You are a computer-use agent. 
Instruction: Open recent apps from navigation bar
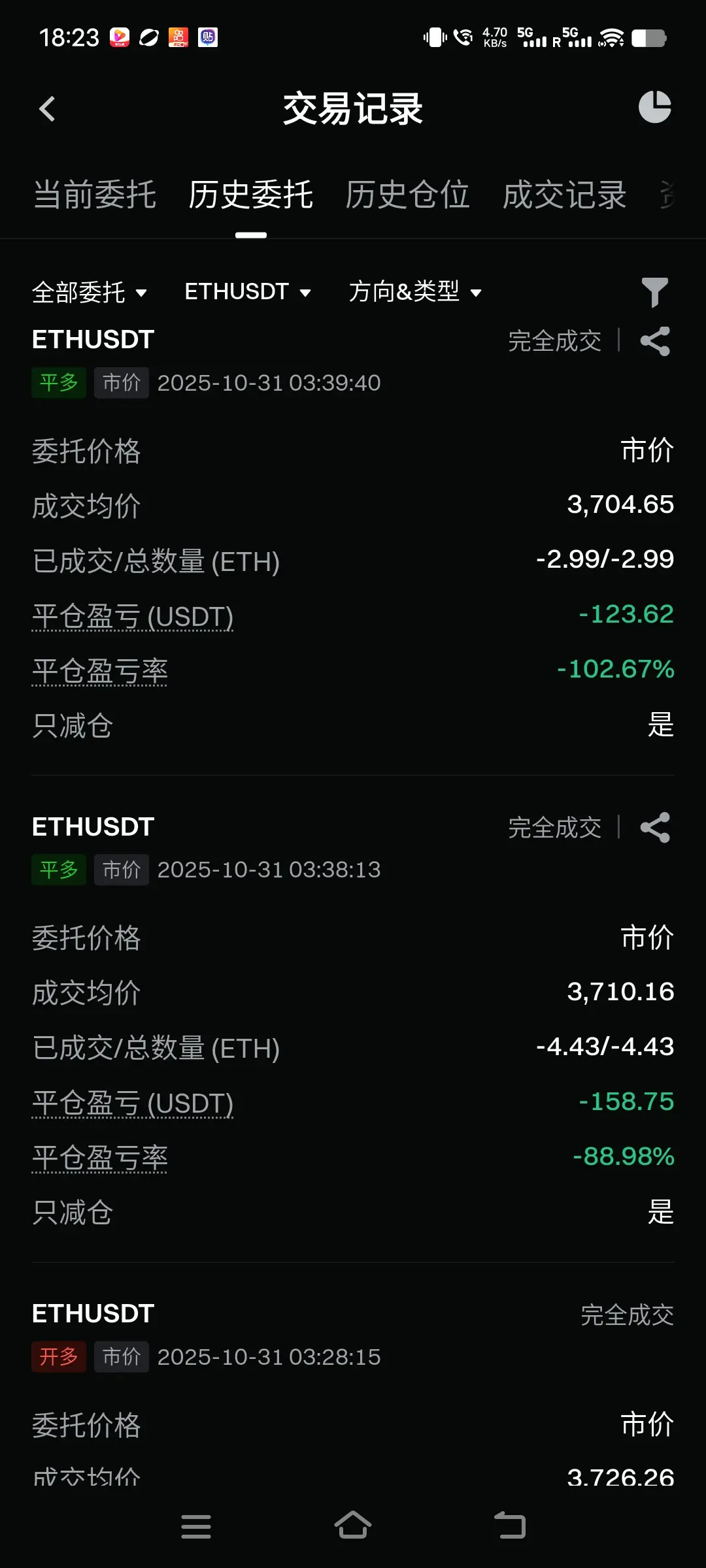tap(196, 1526)
